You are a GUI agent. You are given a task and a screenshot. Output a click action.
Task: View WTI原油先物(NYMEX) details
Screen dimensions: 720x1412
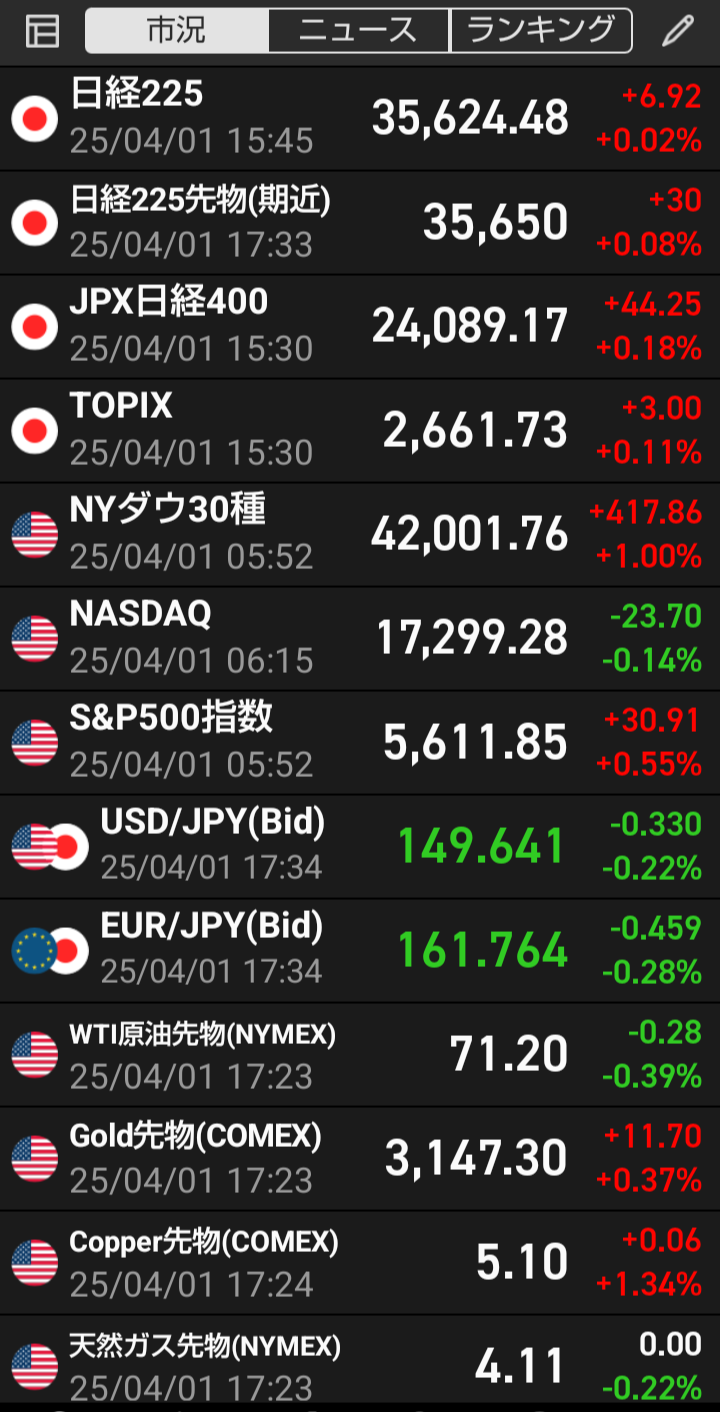click(360, 1054)
